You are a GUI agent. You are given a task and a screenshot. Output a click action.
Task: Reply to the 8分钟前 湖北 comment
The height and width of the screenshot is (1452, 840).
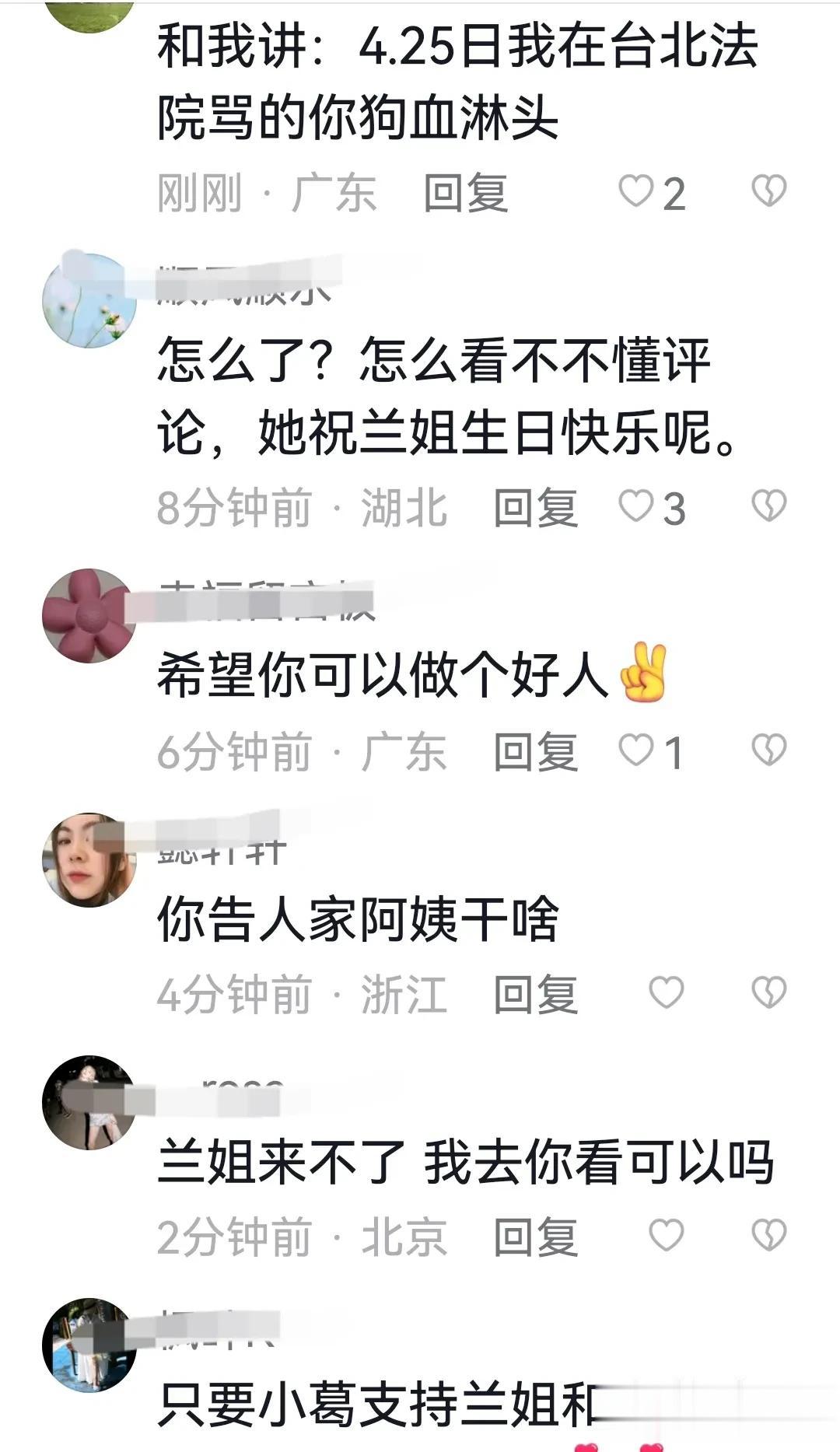pos(536,508)
